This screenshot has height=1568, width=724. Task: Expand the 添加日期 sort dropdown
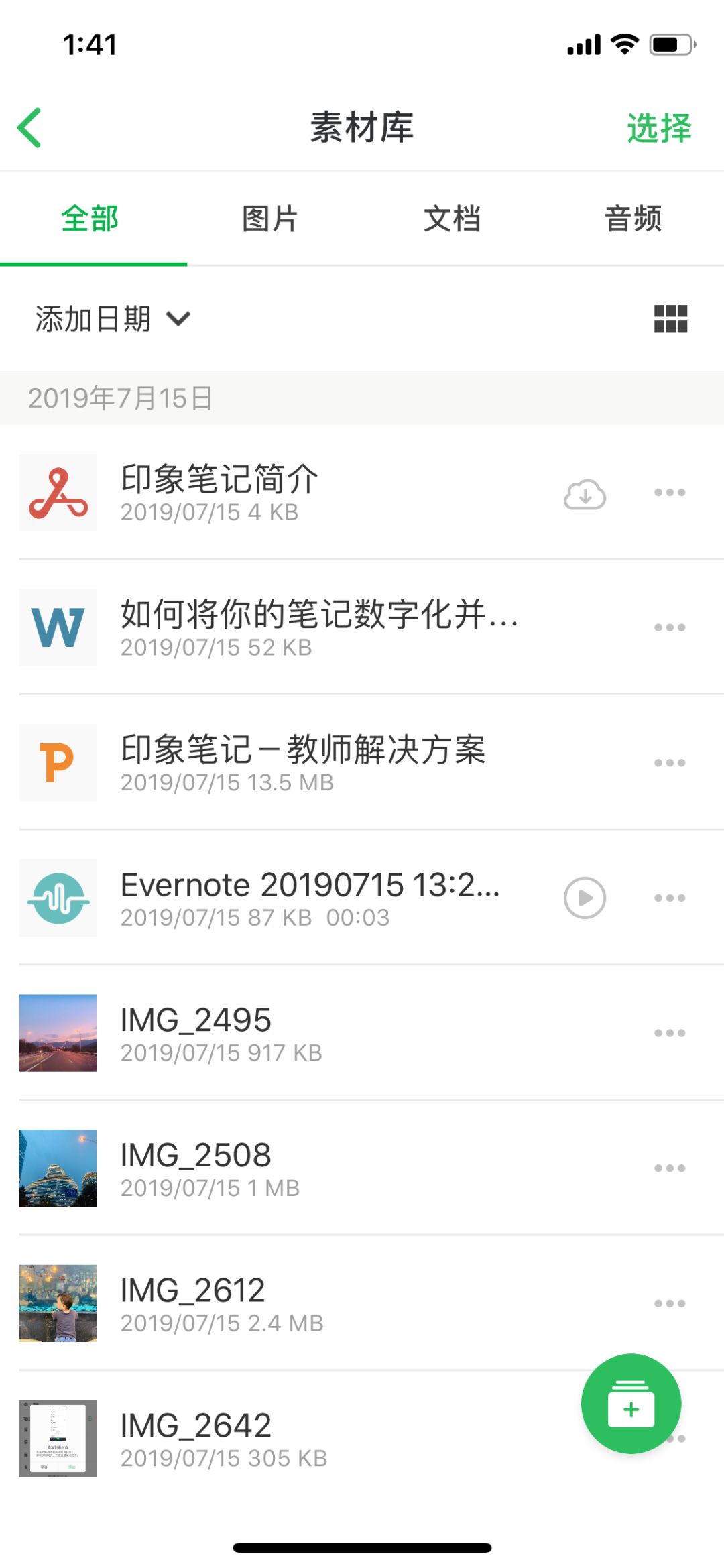click(x=113, y=318)
